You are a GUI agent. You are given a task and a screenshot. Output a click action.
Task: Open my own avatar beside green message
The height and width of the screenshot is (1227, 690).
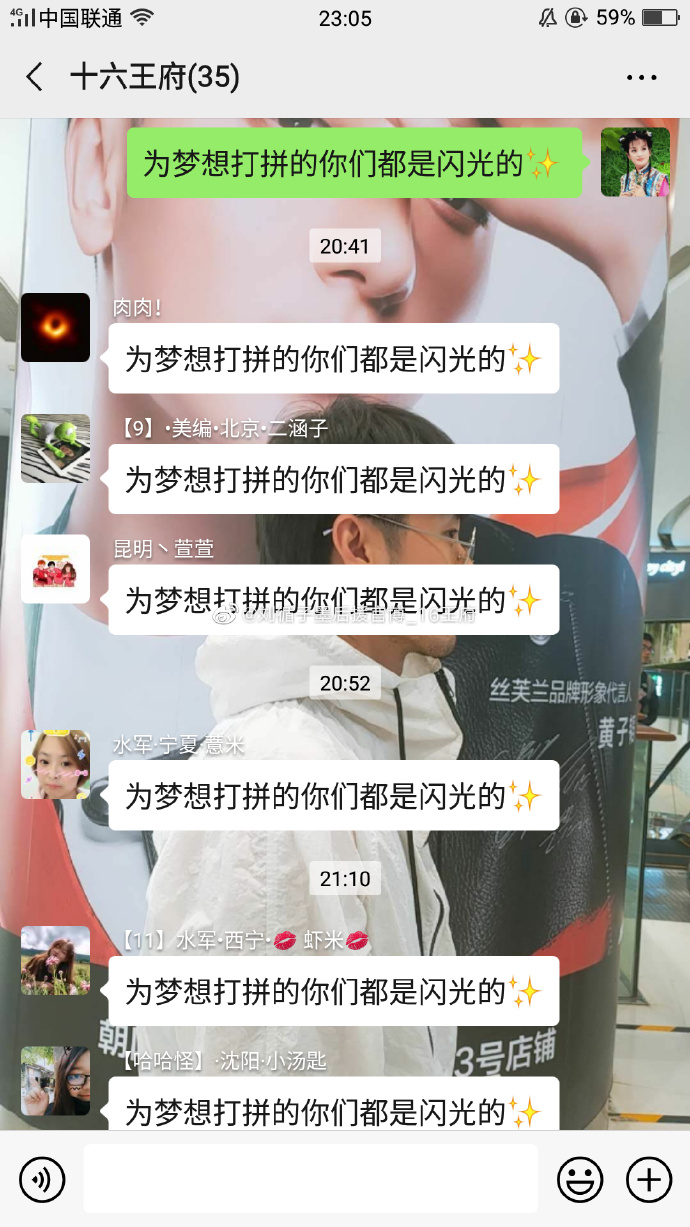click(635, 162)
